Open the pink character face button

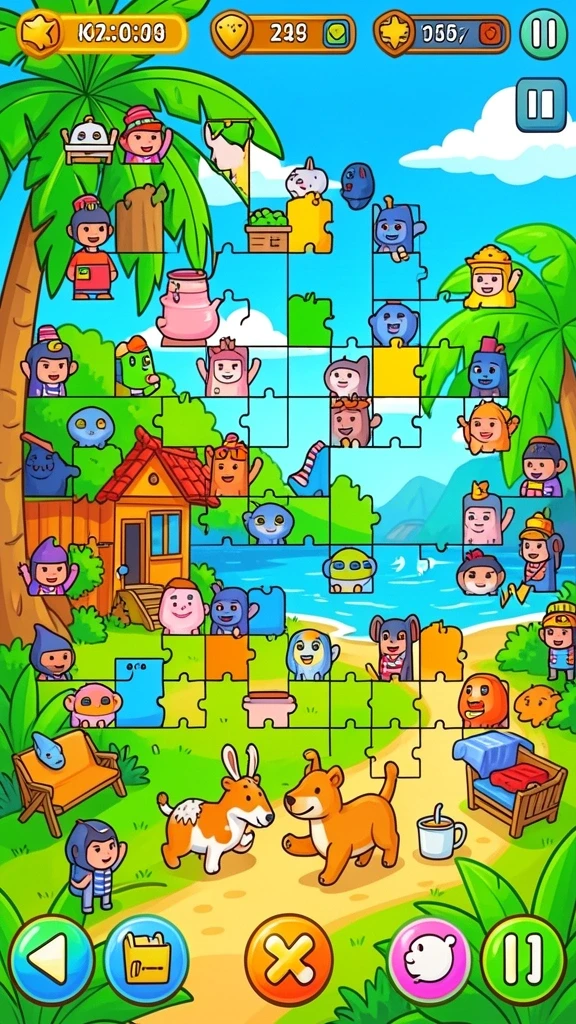coord(429,959)
